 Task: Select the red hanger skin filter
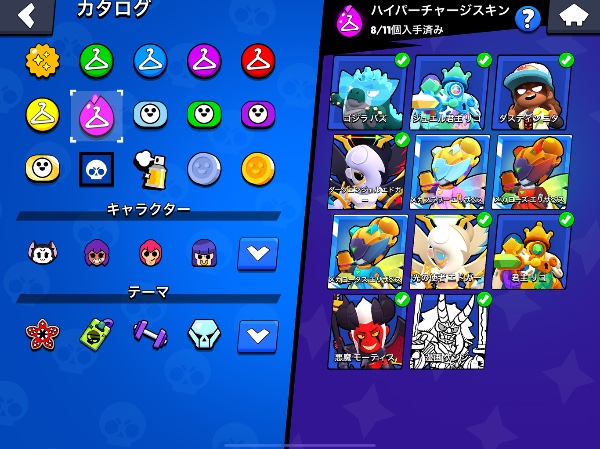(x=258, y=61)
